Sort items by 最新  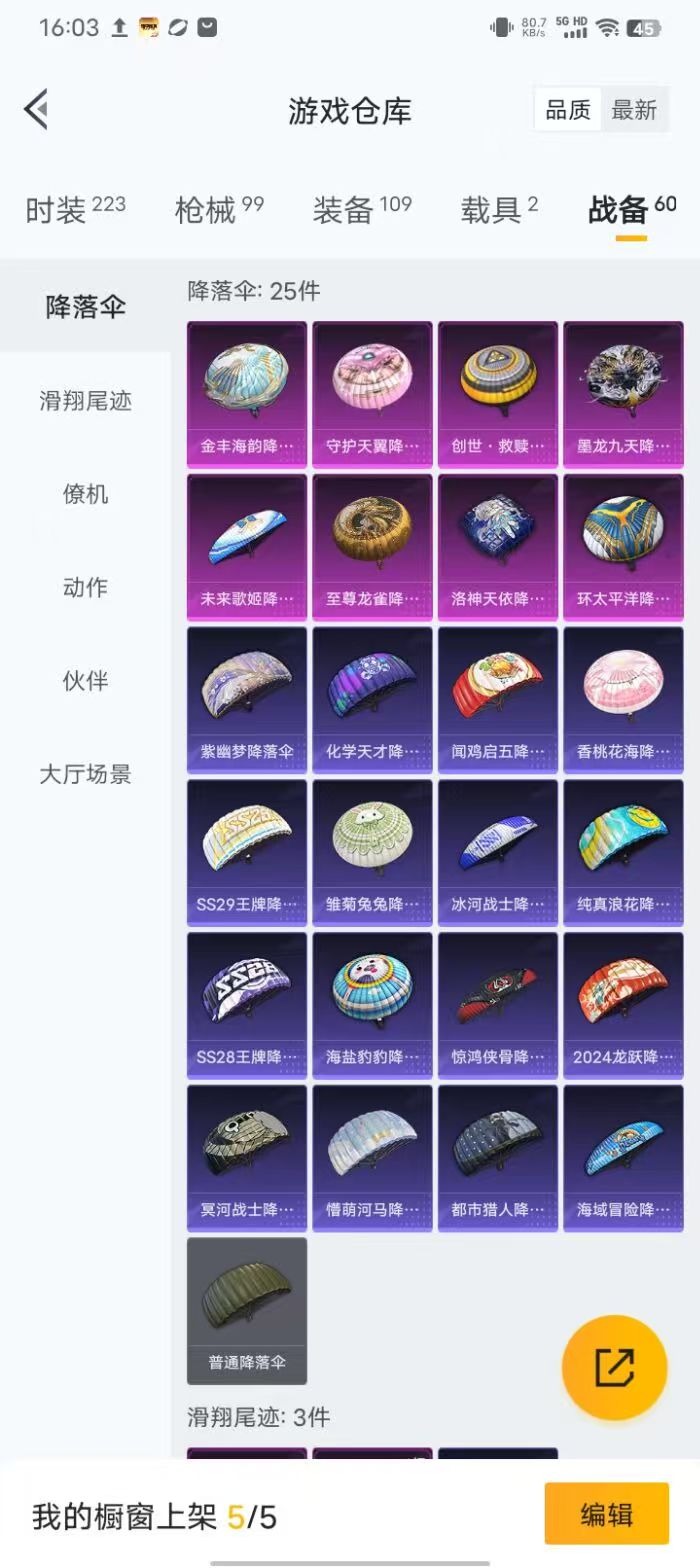point(634,110)
